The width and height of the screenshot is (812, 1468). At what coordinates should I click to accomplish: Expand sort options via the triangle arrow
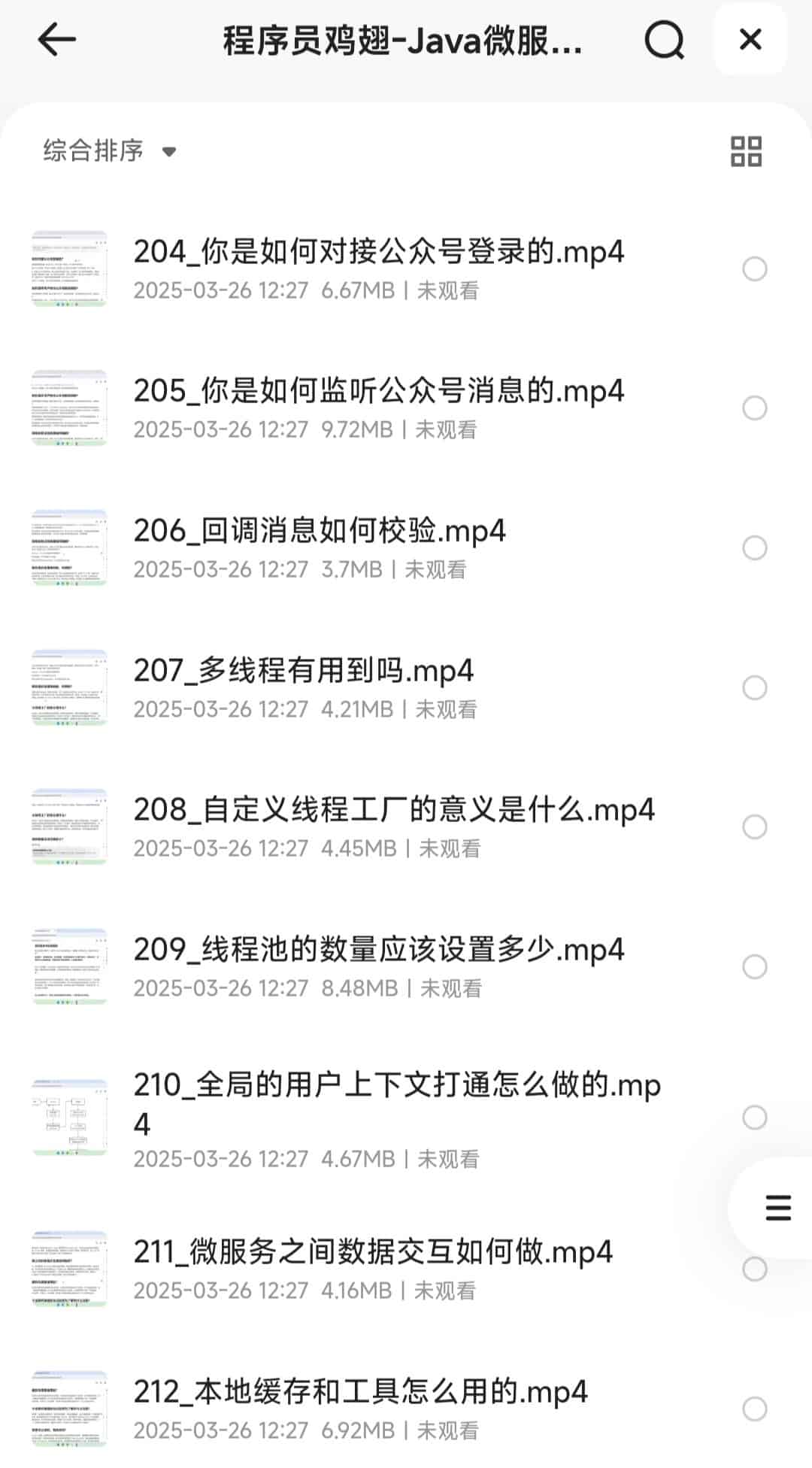[169, 152]
